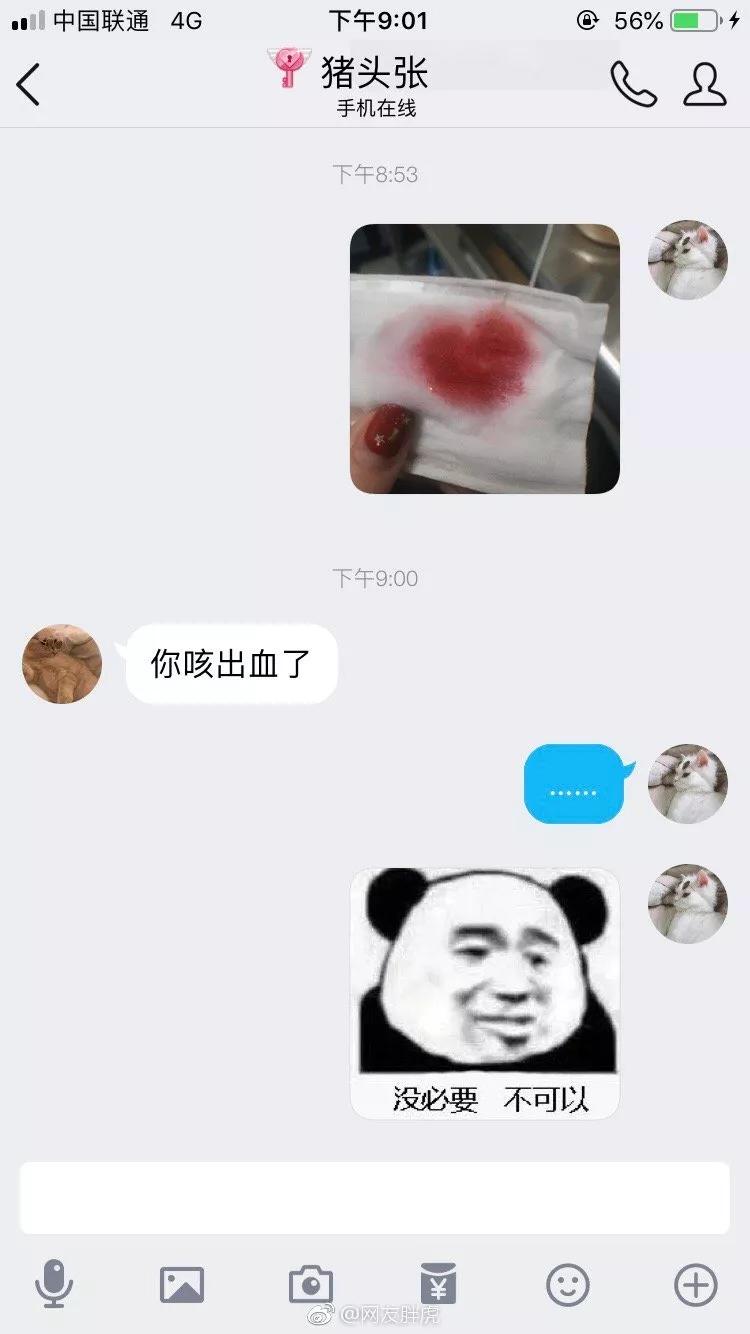
Task: Tap the 手机在线 status text
Action: tap(375, 109)
